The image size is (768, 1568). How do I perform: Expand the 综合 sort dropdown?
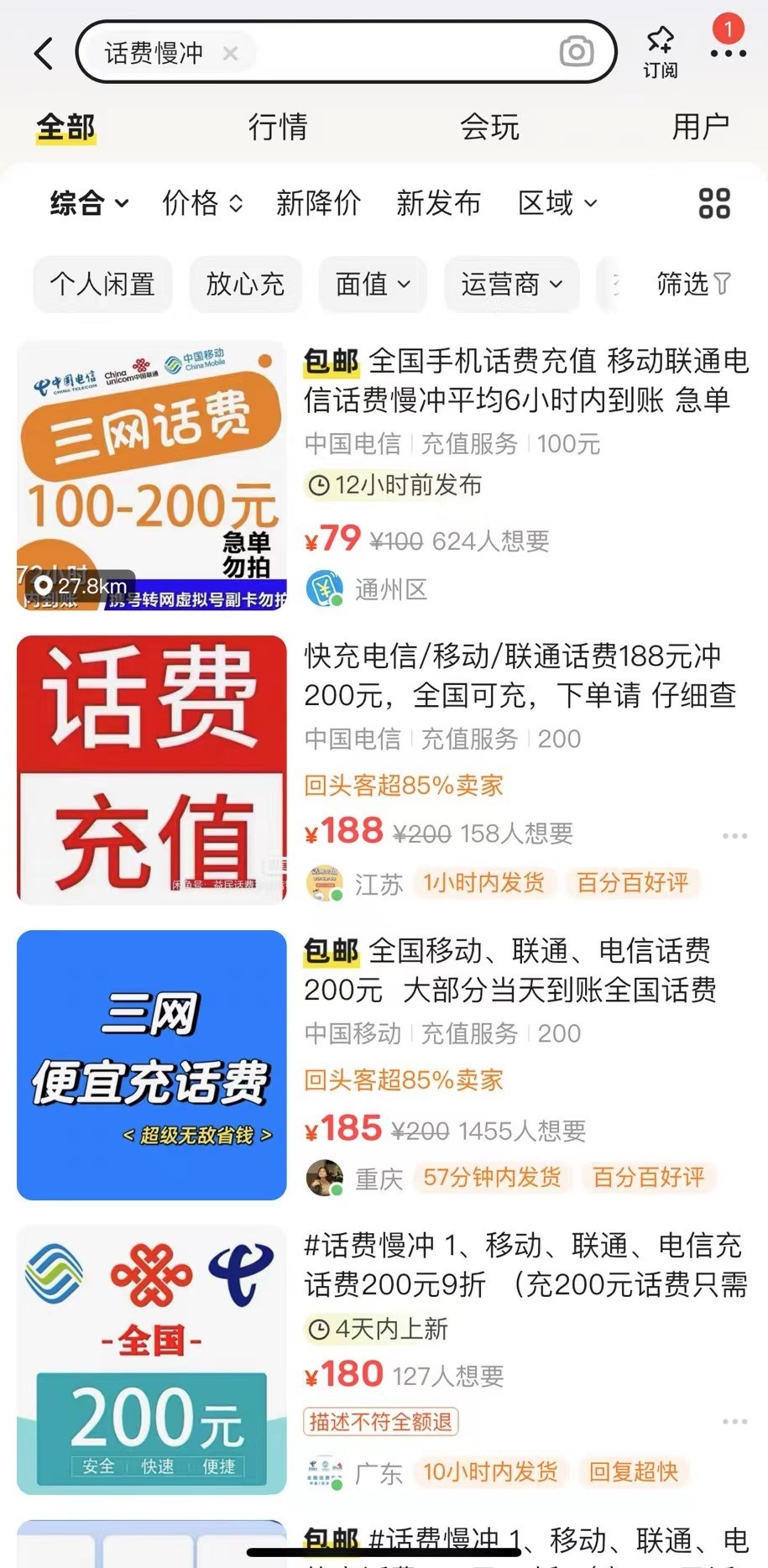[x=89, y=202]
